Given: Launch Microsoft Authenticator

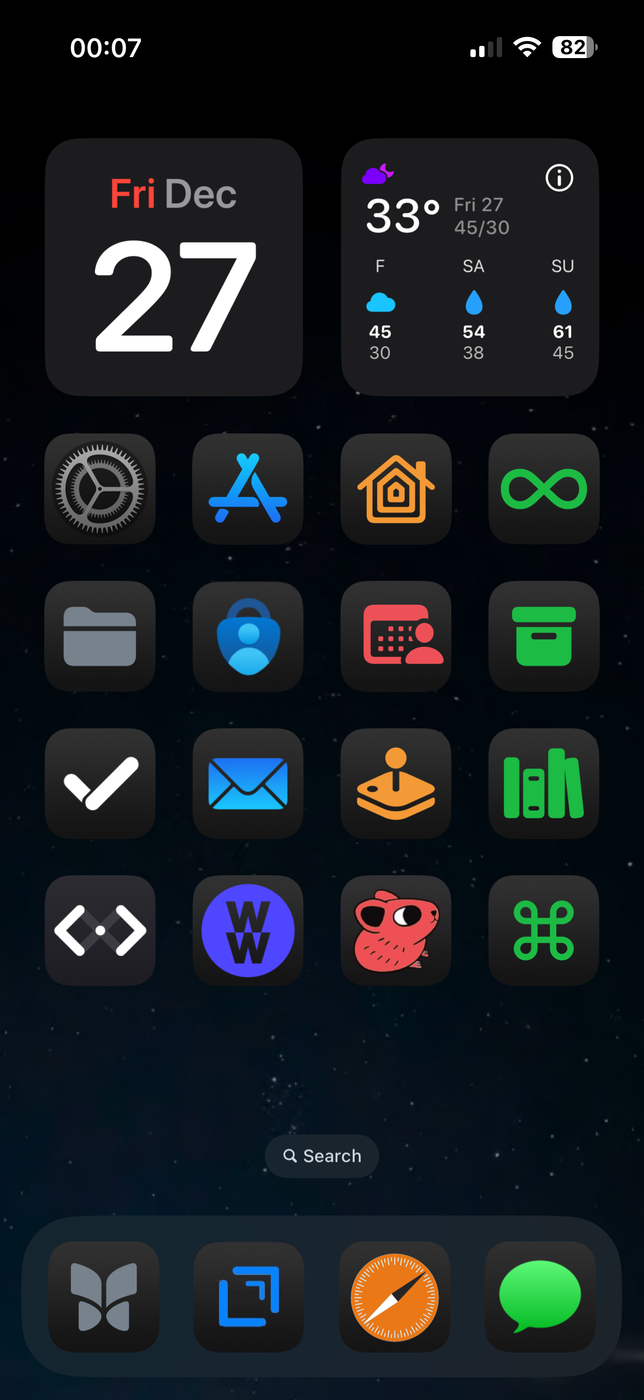Looking at the screenshot, I should tap(248, 636).
